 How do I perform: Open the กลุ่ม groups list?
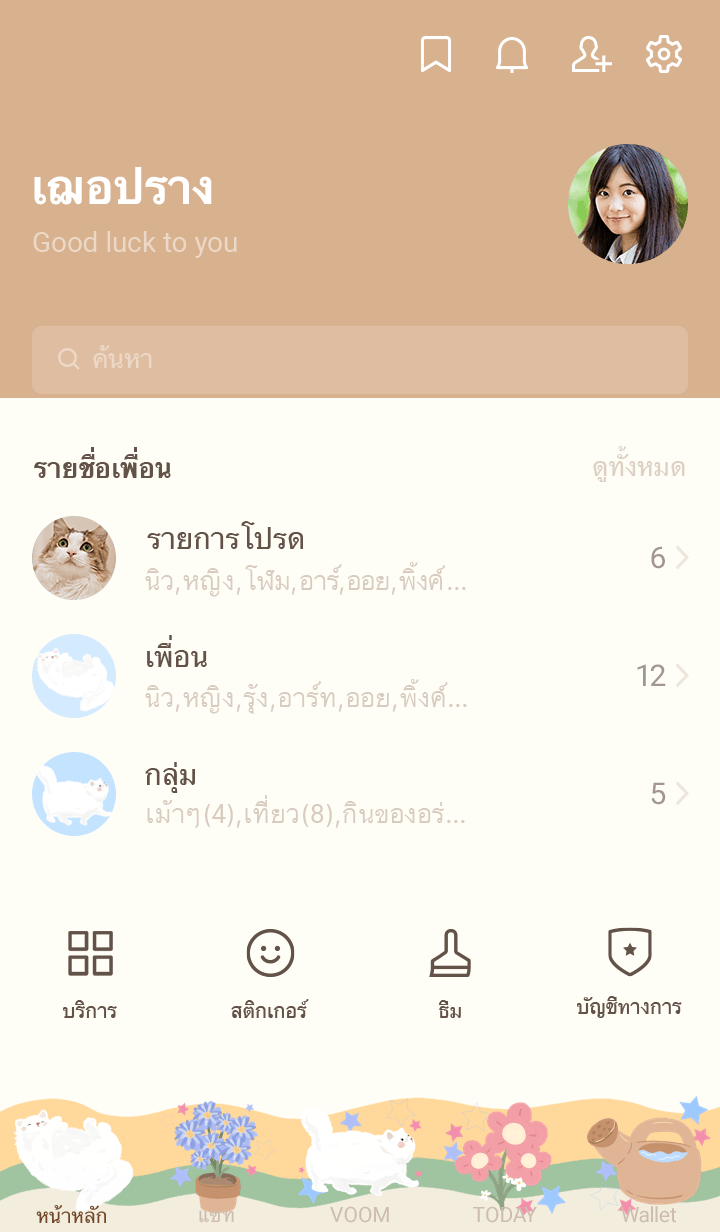click(x=360, y=794)
